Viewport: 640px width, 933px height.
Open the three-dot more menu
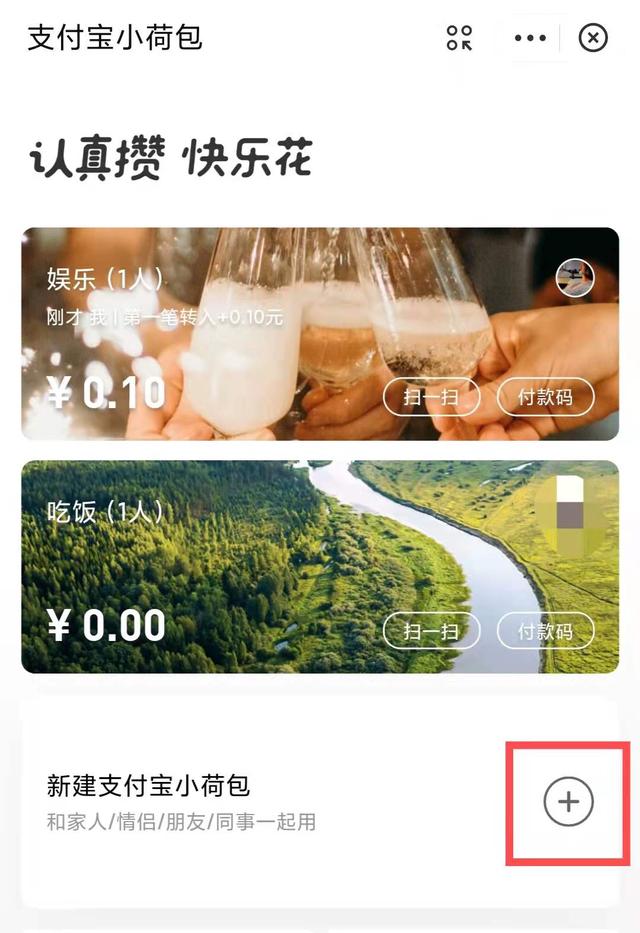(530, 38)
